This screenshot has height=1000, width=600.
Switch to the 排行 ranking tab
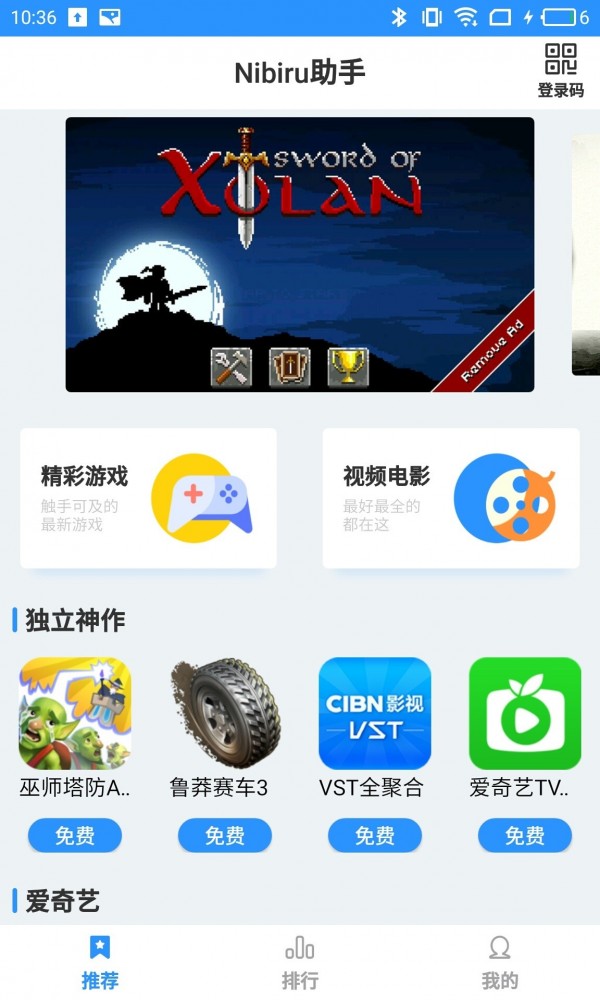tap(300, 962)
